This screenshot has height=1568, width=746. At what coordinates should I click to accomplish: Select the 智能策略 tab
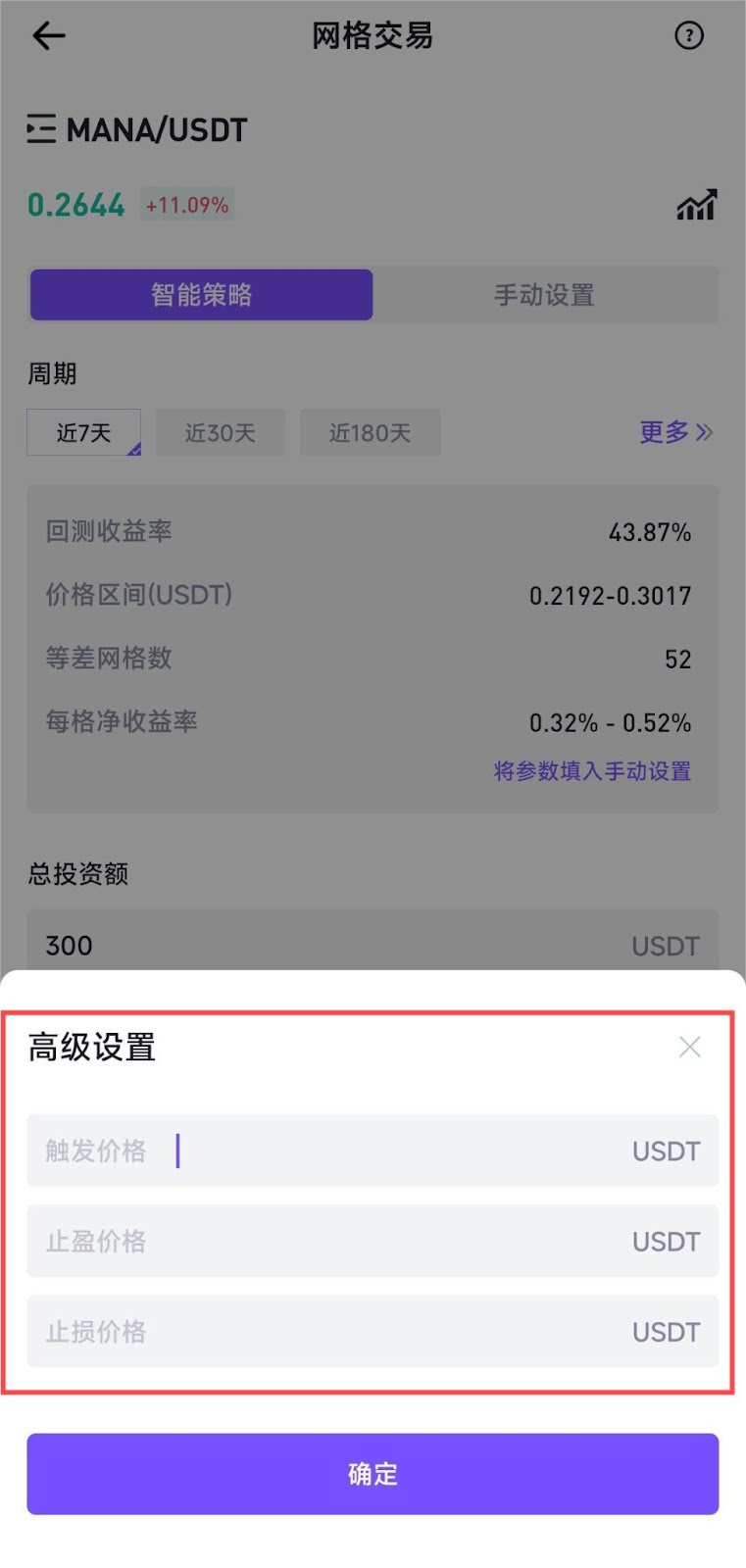tap(202, 295)
